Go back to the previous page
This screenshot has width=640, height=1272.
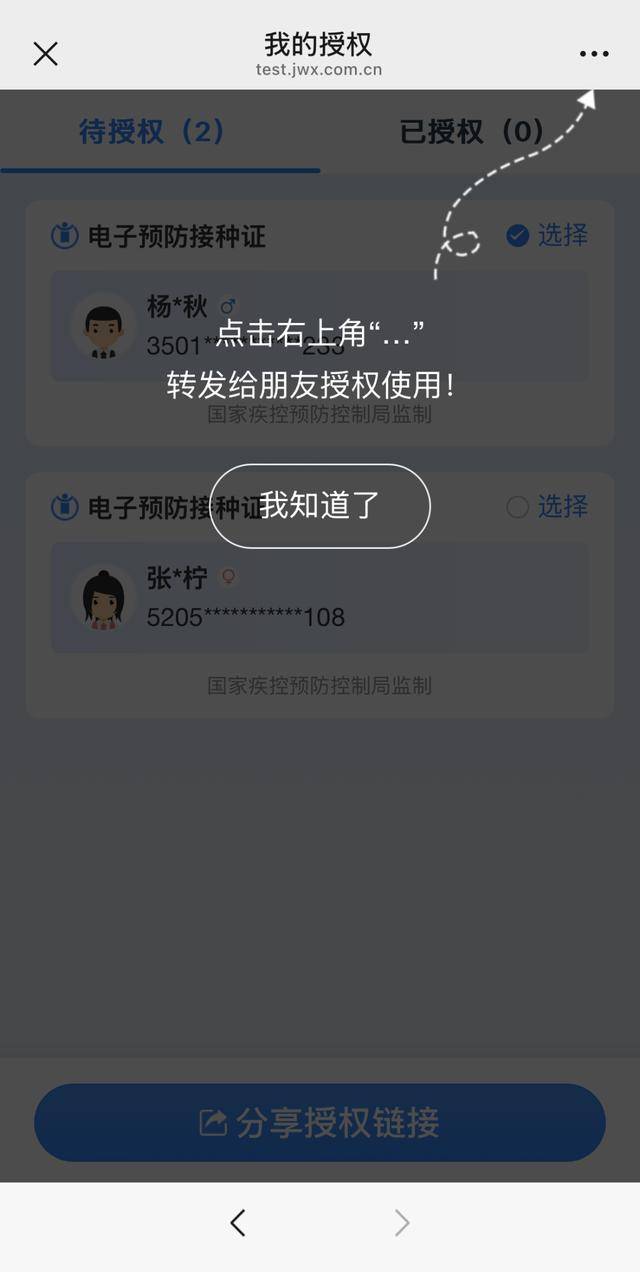click(237, 1222)
